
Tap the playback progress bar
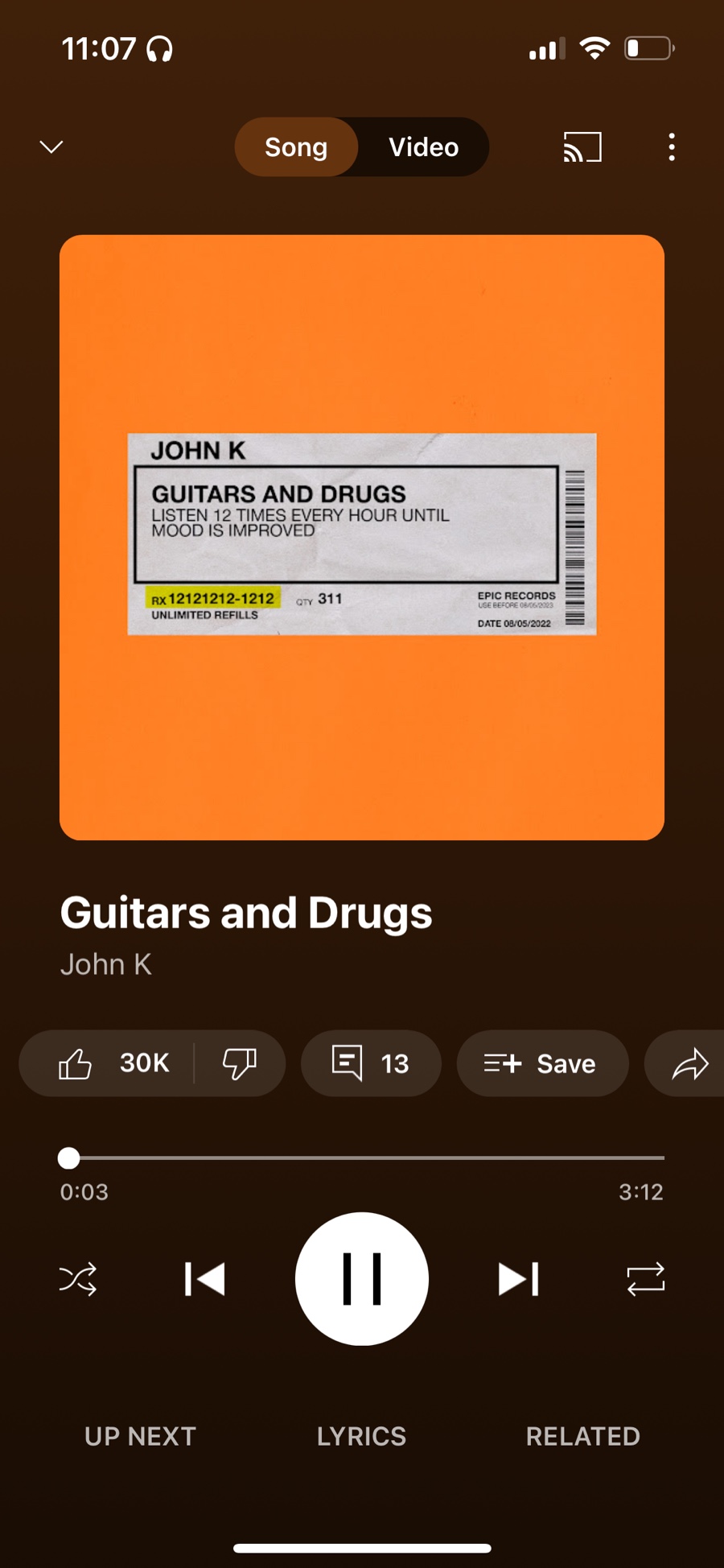pos(362,1157)
